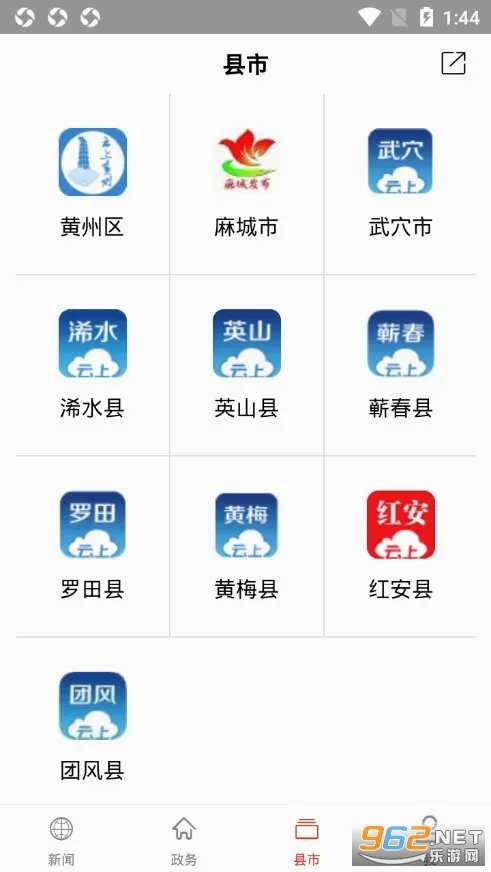Tap the share icon in the top bar
Viewport: 491px width, 872px height.
tap(453, 63)
